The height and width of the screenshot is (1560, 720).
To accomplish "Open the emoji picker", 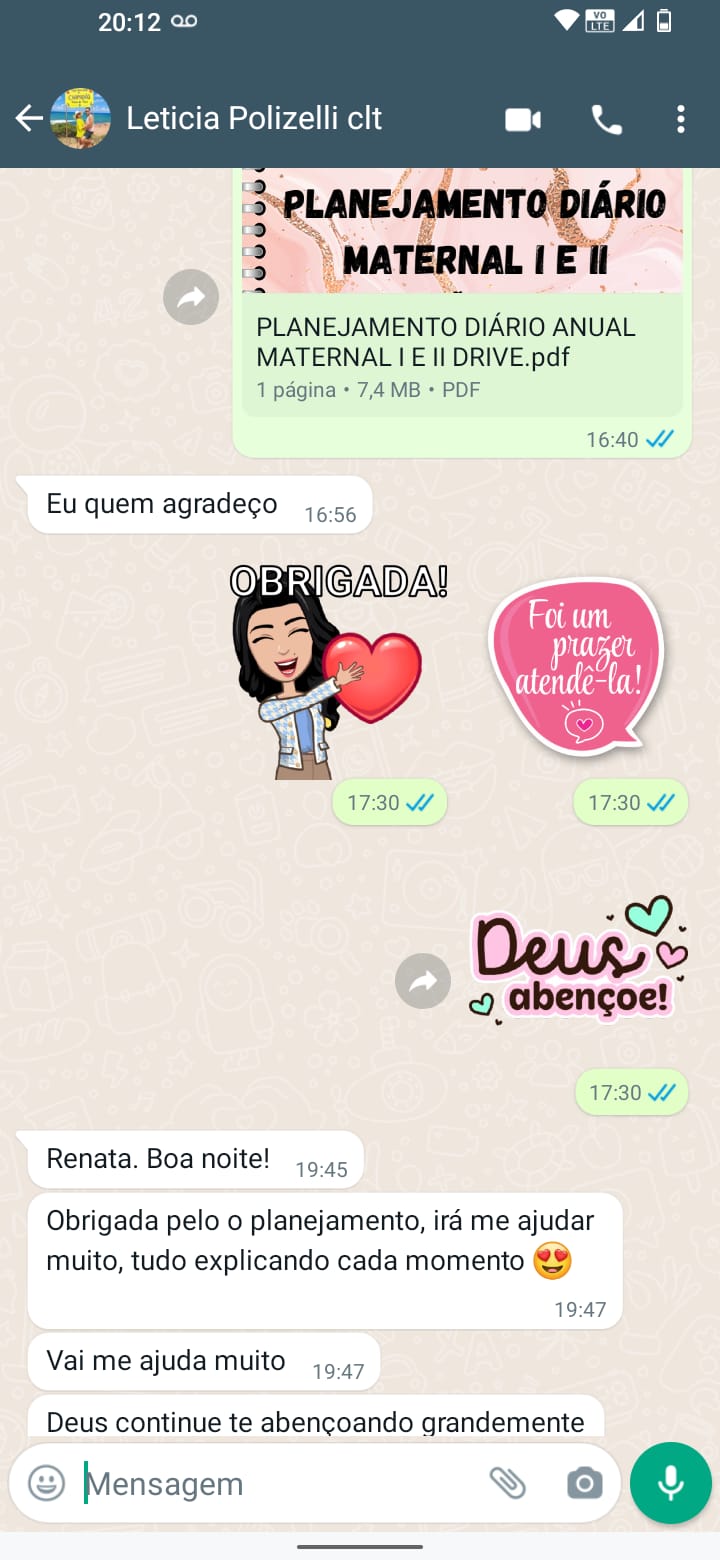I will point(46,1483).
